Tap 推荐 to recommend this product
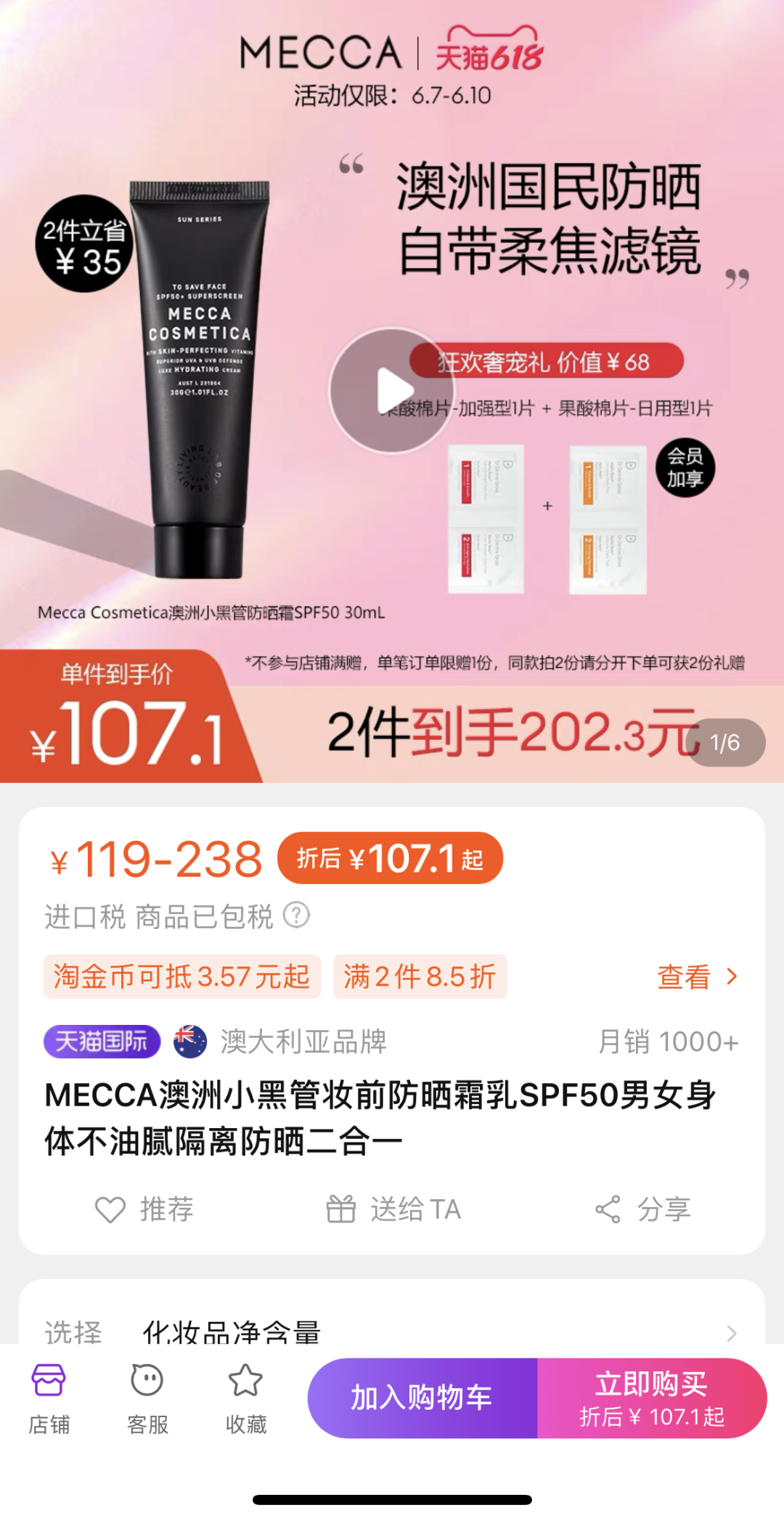This screenshot has height=1521, width=784. pos(144,1209)
